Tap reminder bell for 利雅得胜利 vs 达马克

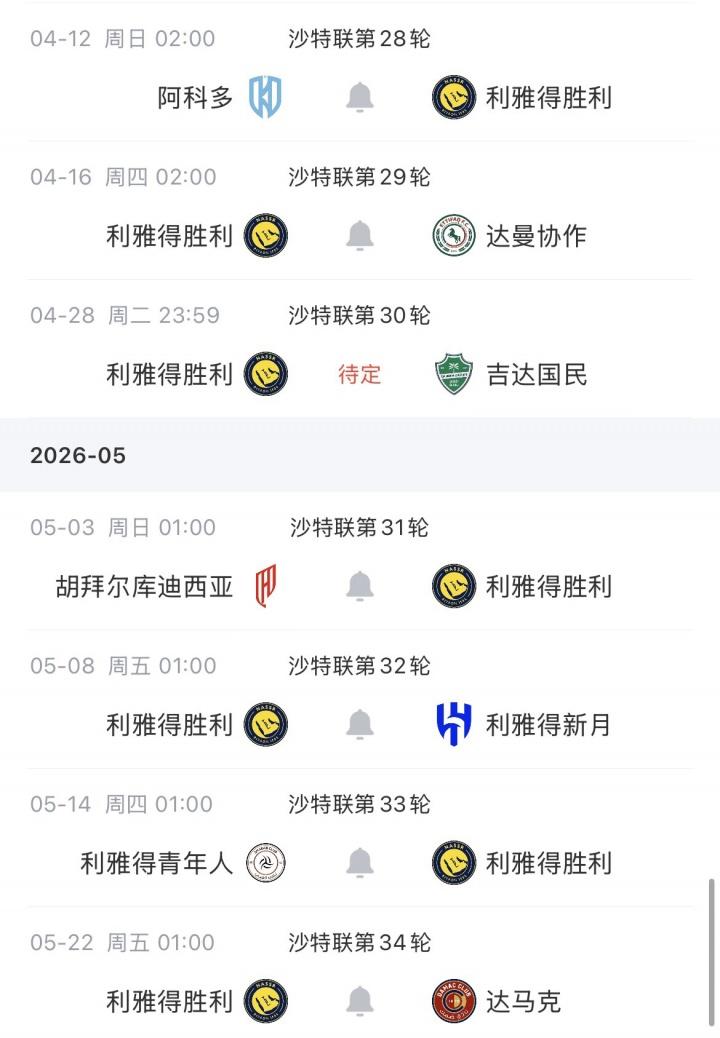point(360,1000)
